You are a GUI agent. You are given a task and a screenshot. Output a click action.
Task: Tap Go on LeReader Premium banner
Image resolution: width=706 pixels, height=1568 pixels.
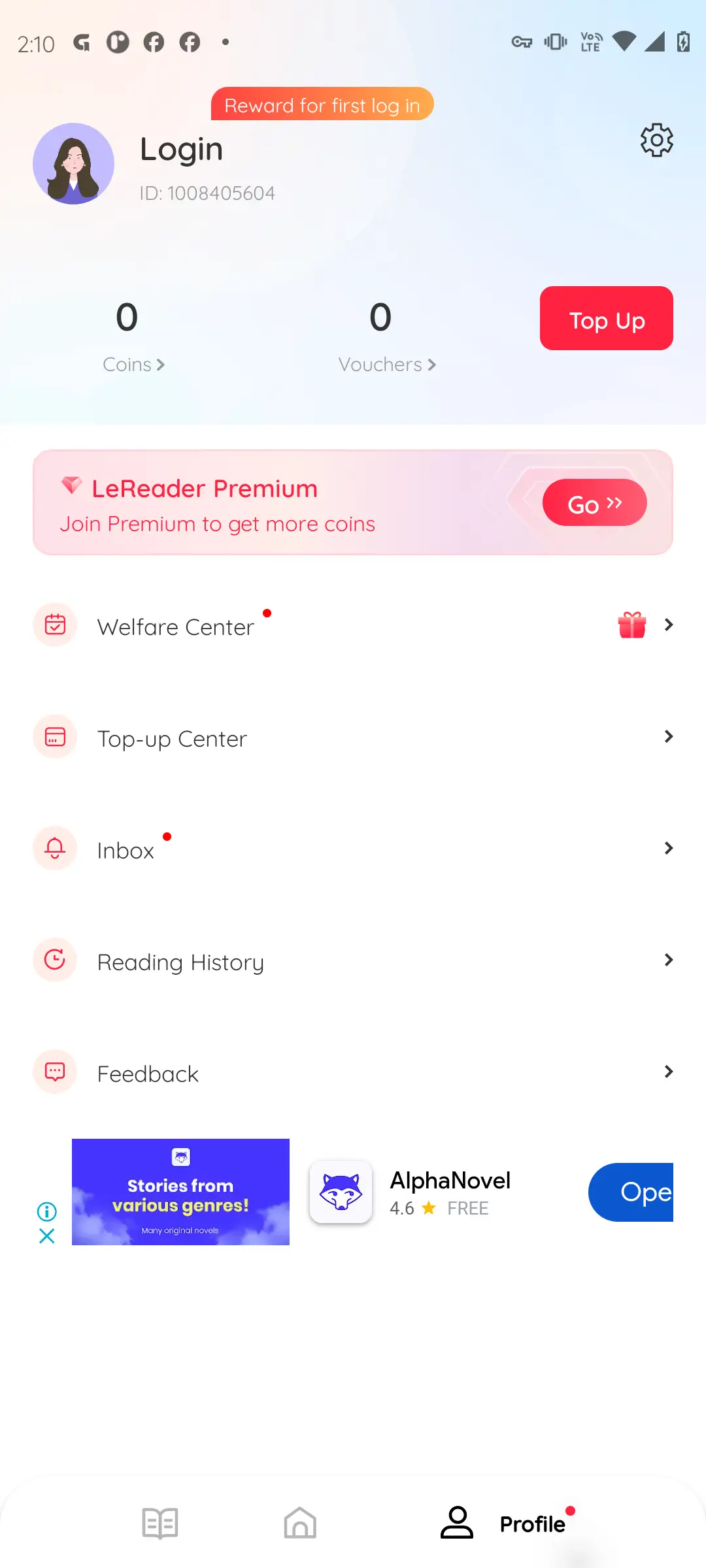click(594, 502)
